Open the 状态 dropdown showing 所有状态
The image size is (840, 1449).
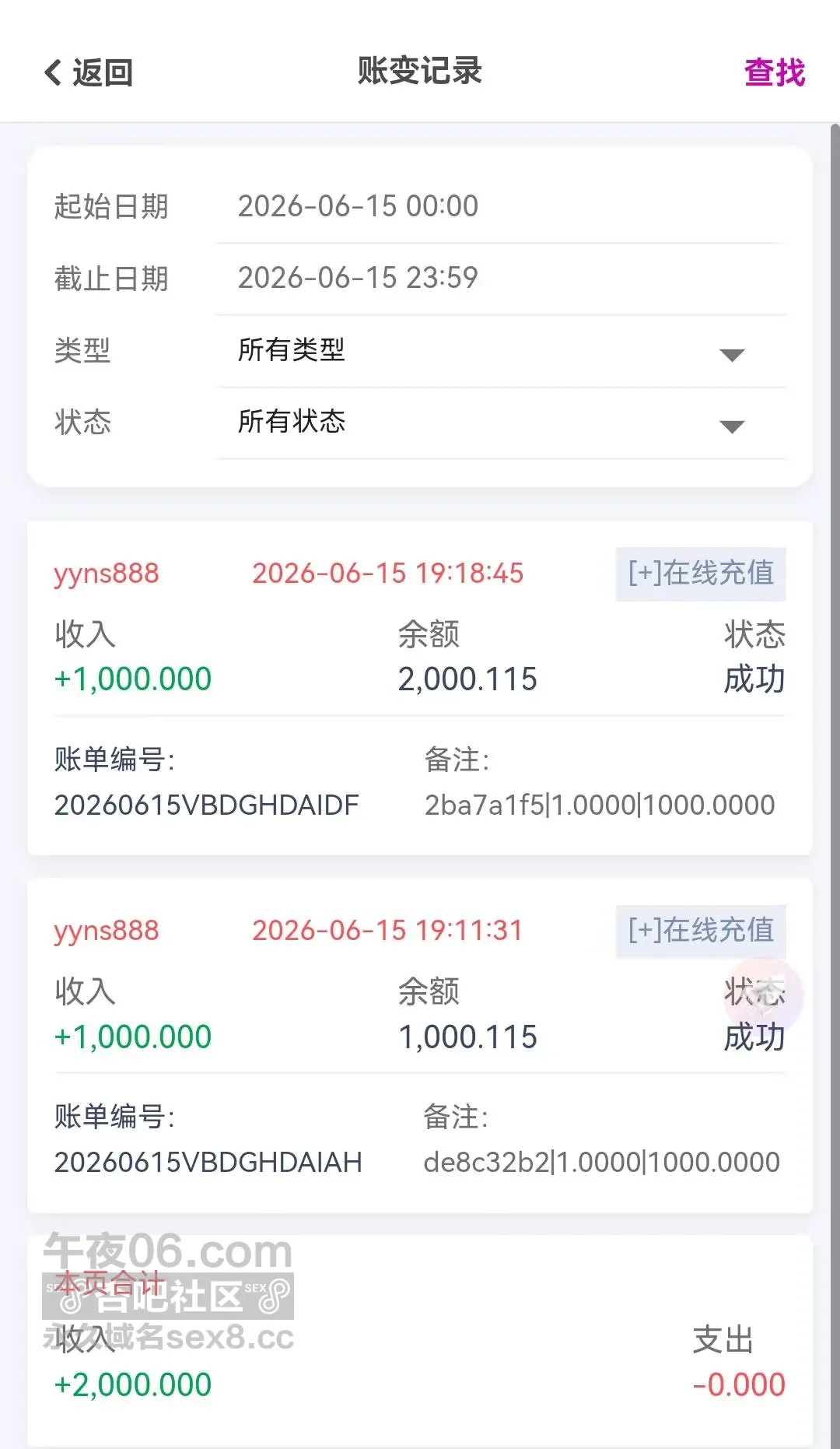[x=501, y=422]
